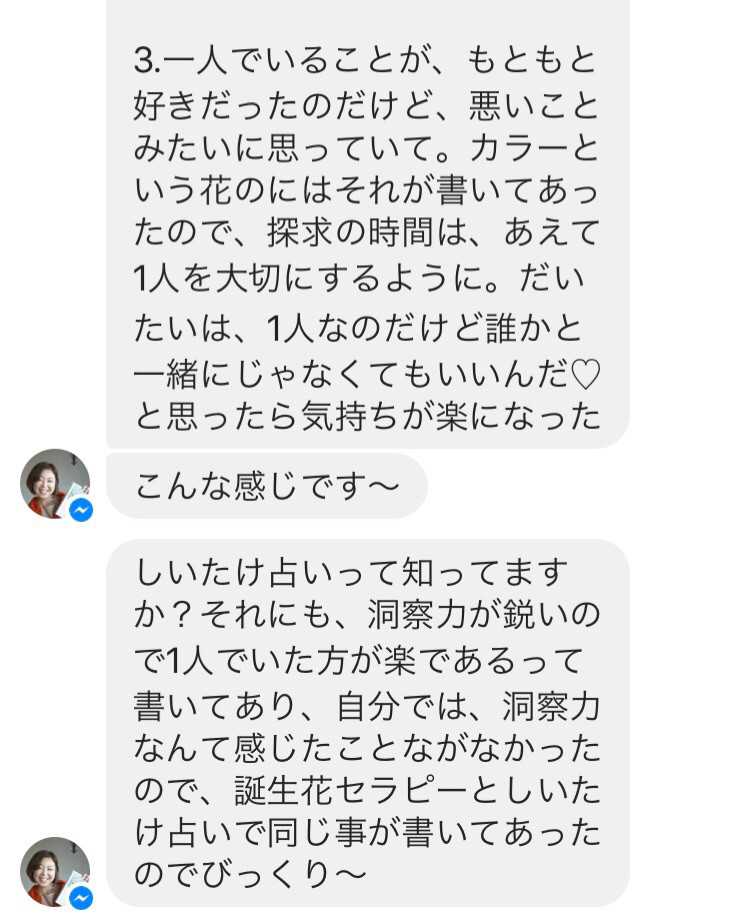Open sender's avatar beside こんな感じです〜 message
The image size is (750, 911).
(x=55, y=484)
